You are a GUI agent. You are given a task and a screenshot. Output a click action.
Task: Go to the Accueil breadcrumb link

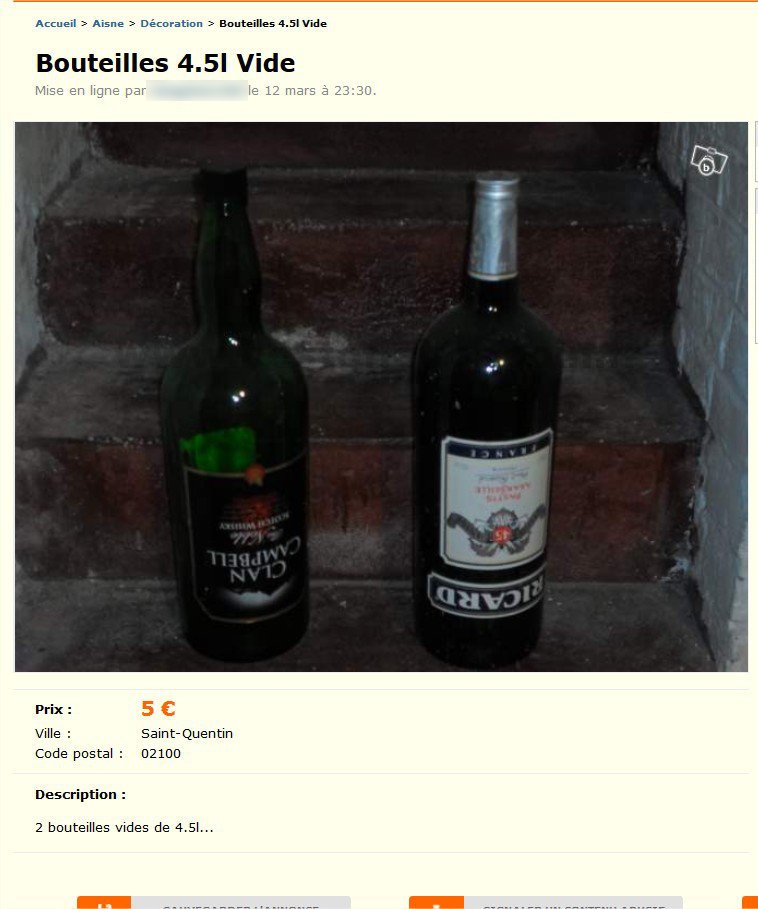point(55,23)
